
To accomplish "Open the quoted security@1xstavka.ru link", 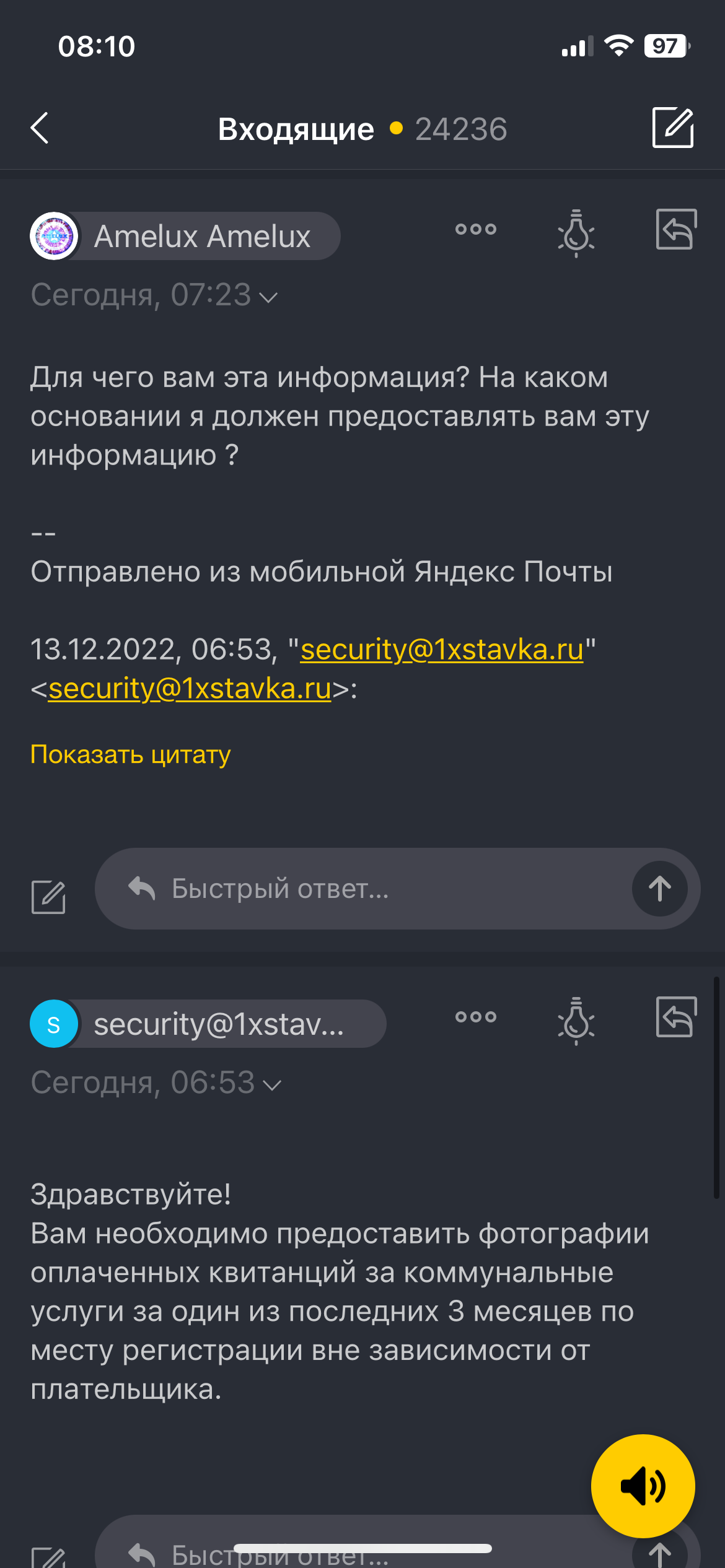I will (x=441, y=650).
